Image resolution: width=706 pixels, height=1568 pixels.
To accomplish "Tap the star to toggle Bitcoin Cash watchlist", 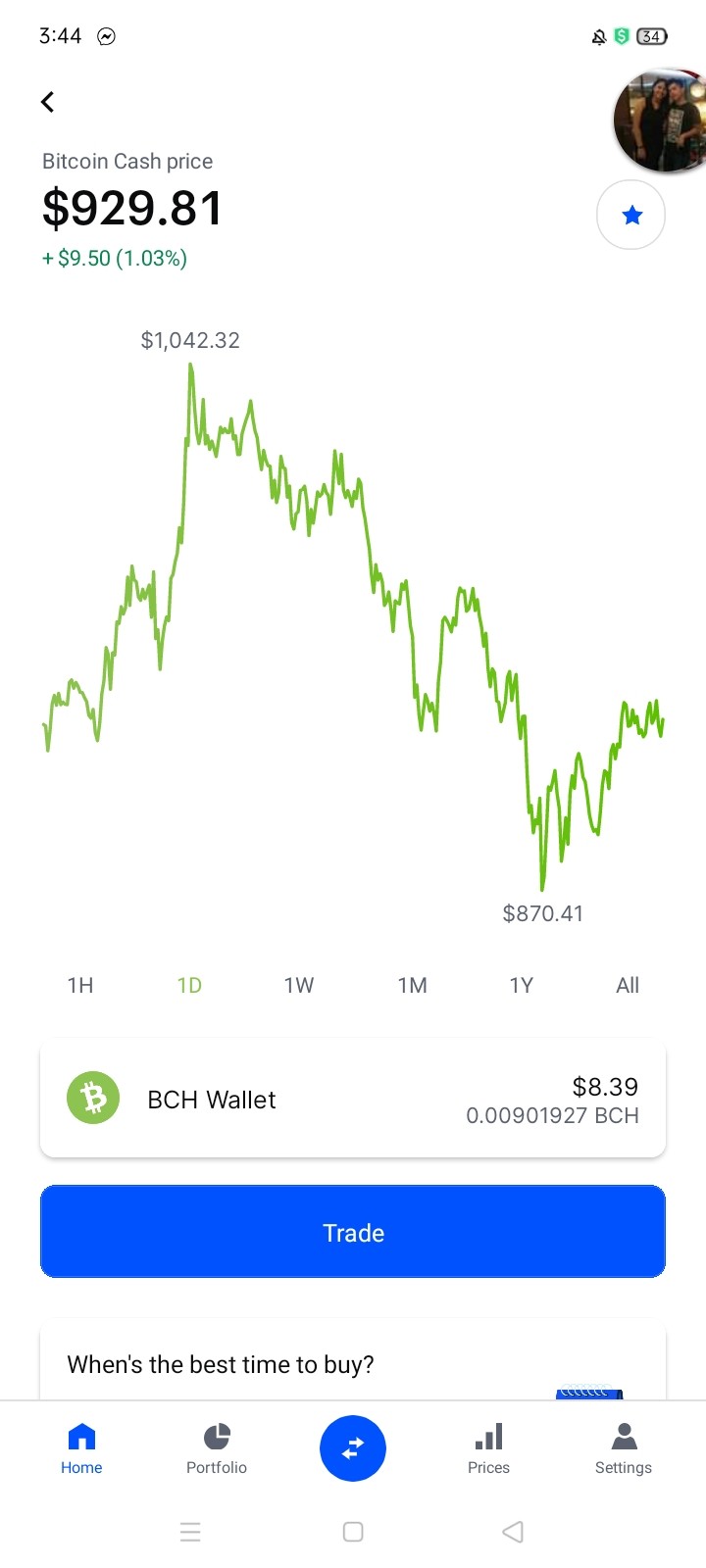I will 630,215.
